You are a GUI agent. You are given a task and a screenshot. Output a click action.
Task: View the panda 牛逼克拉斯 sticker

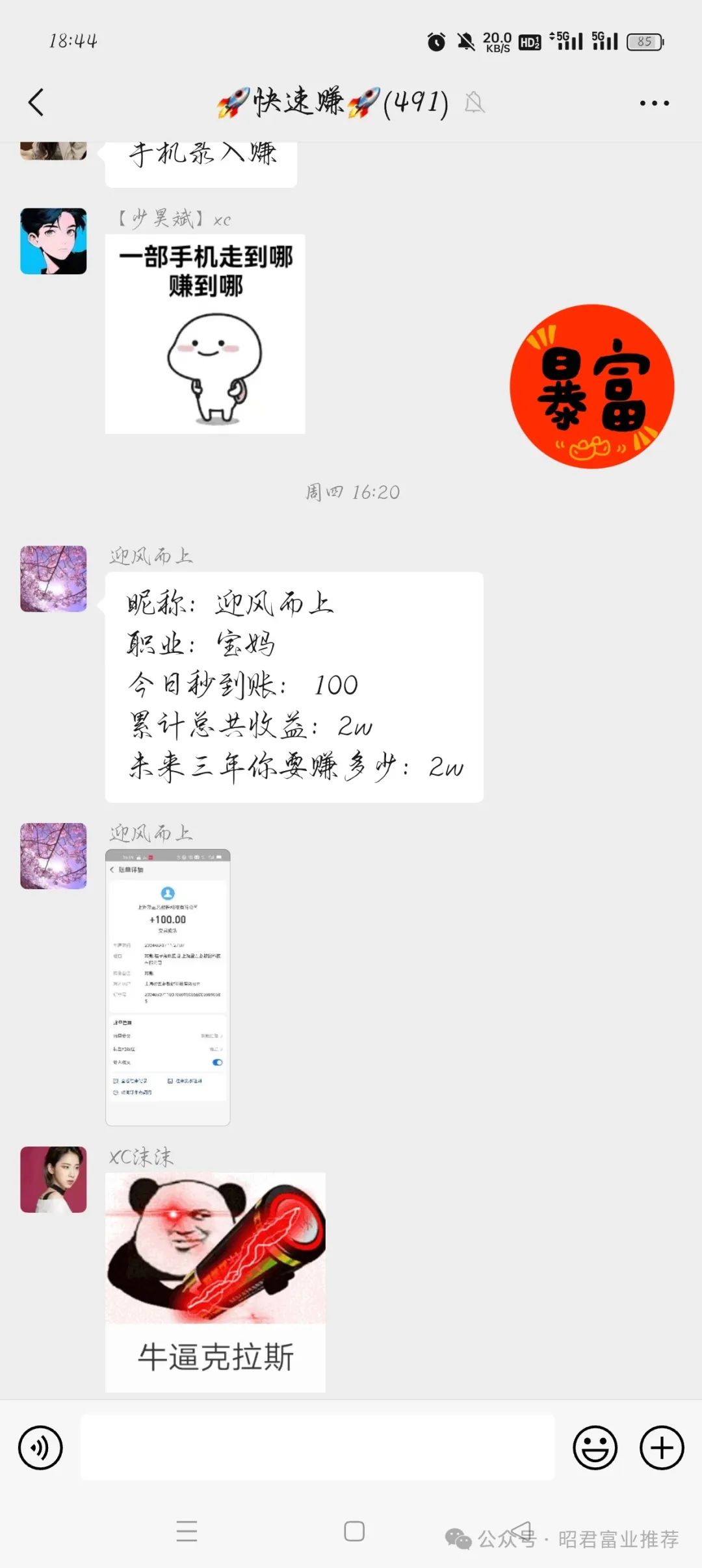pos(215,1282)
